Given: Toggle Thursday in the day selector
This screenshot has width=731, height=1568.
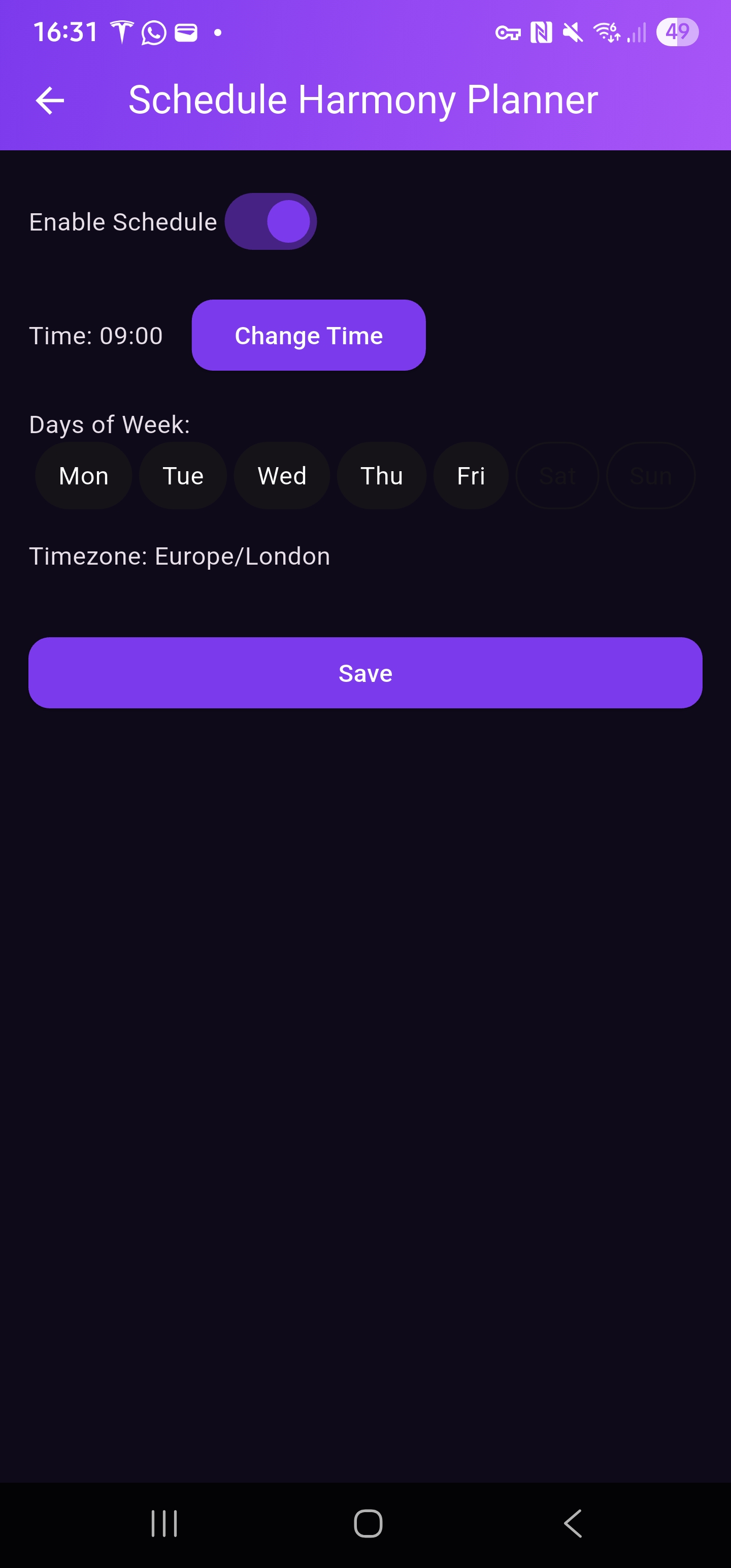Looking at the screenshot, I should click(x=381, y=475).
